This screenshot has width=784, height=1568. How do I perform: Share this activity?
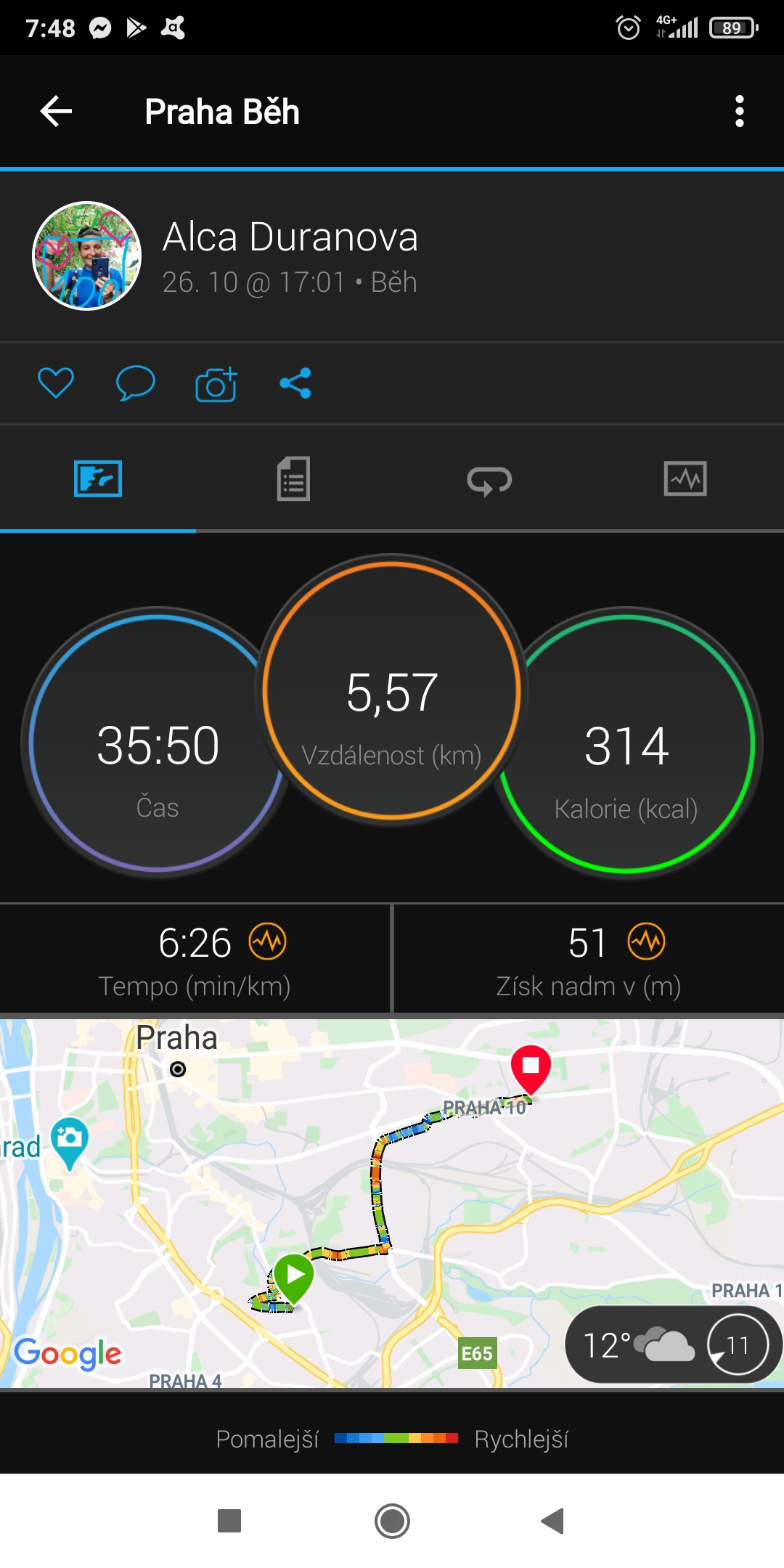[295, 383]
